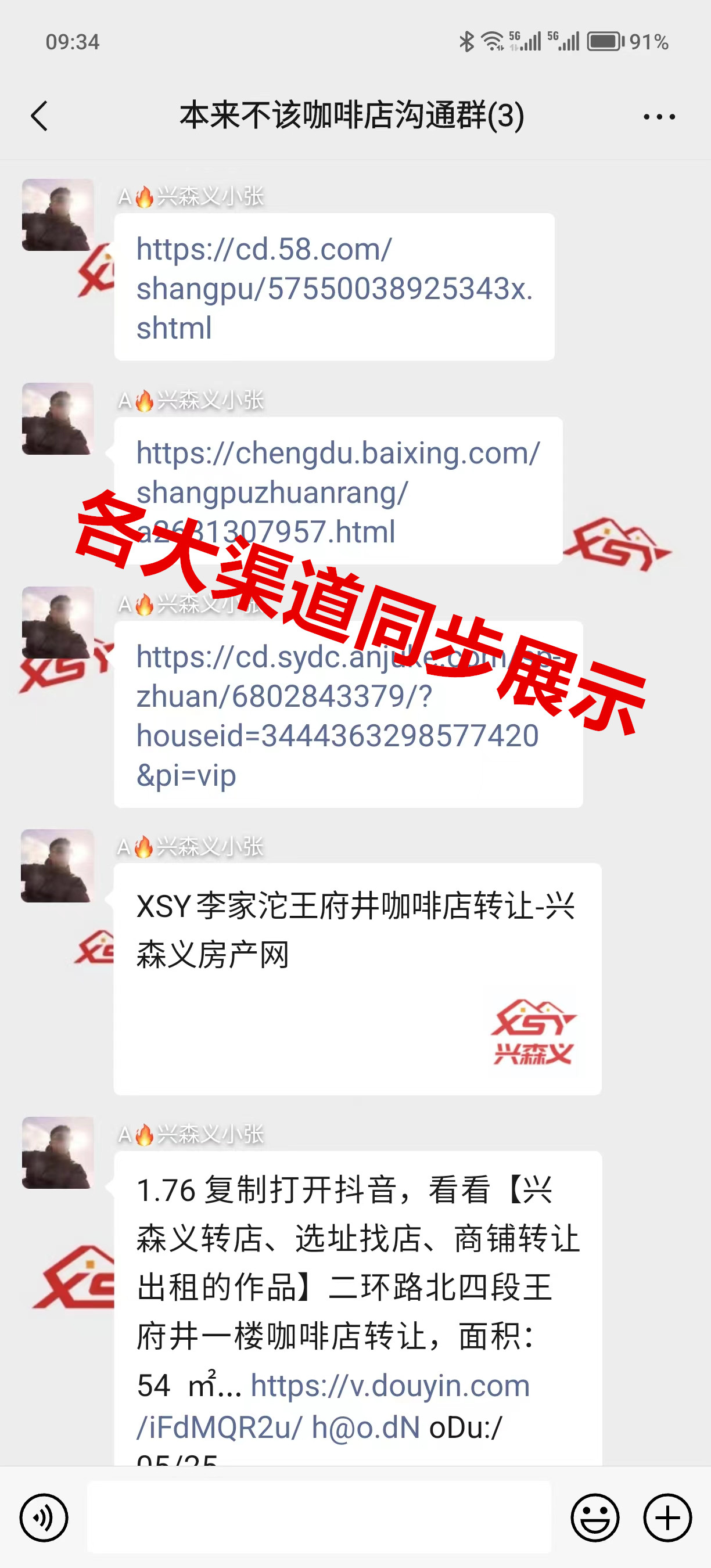View sender avatar beside the 58.com message
The image size is (711, 1568).
pyautogui.click(x=58, y=215)
